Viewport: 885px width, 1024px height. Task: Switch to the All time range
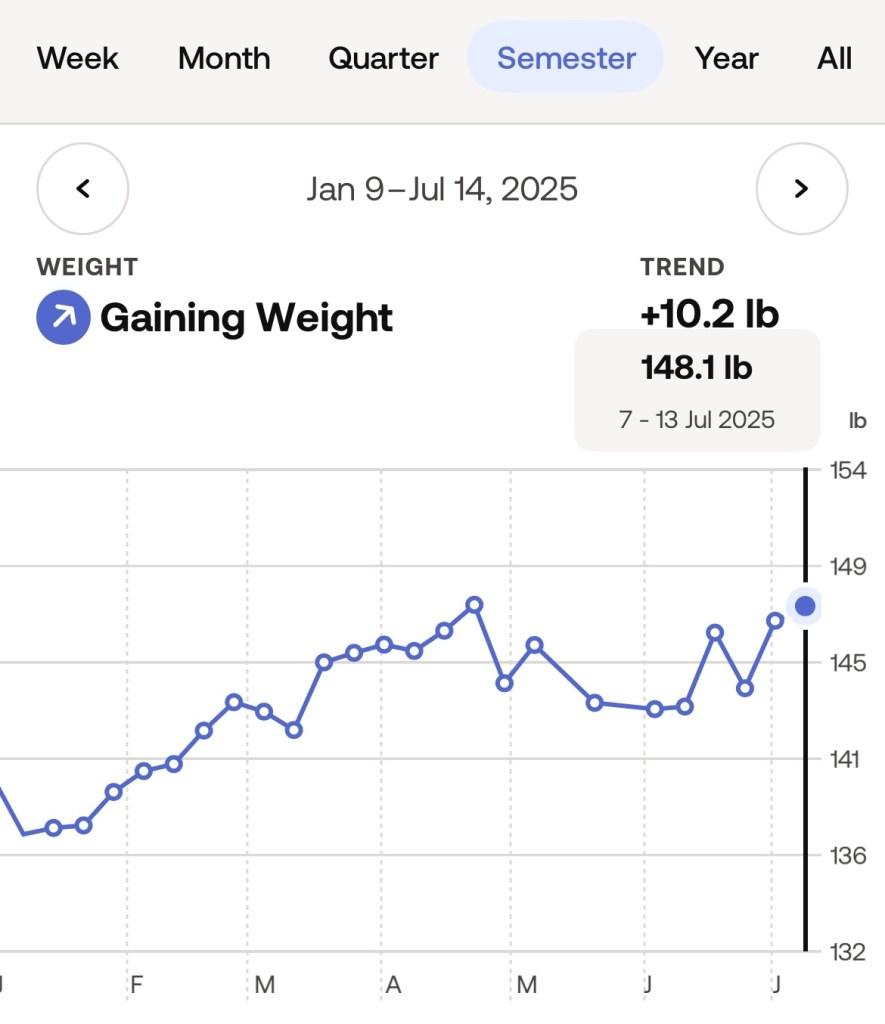(834, 58)
